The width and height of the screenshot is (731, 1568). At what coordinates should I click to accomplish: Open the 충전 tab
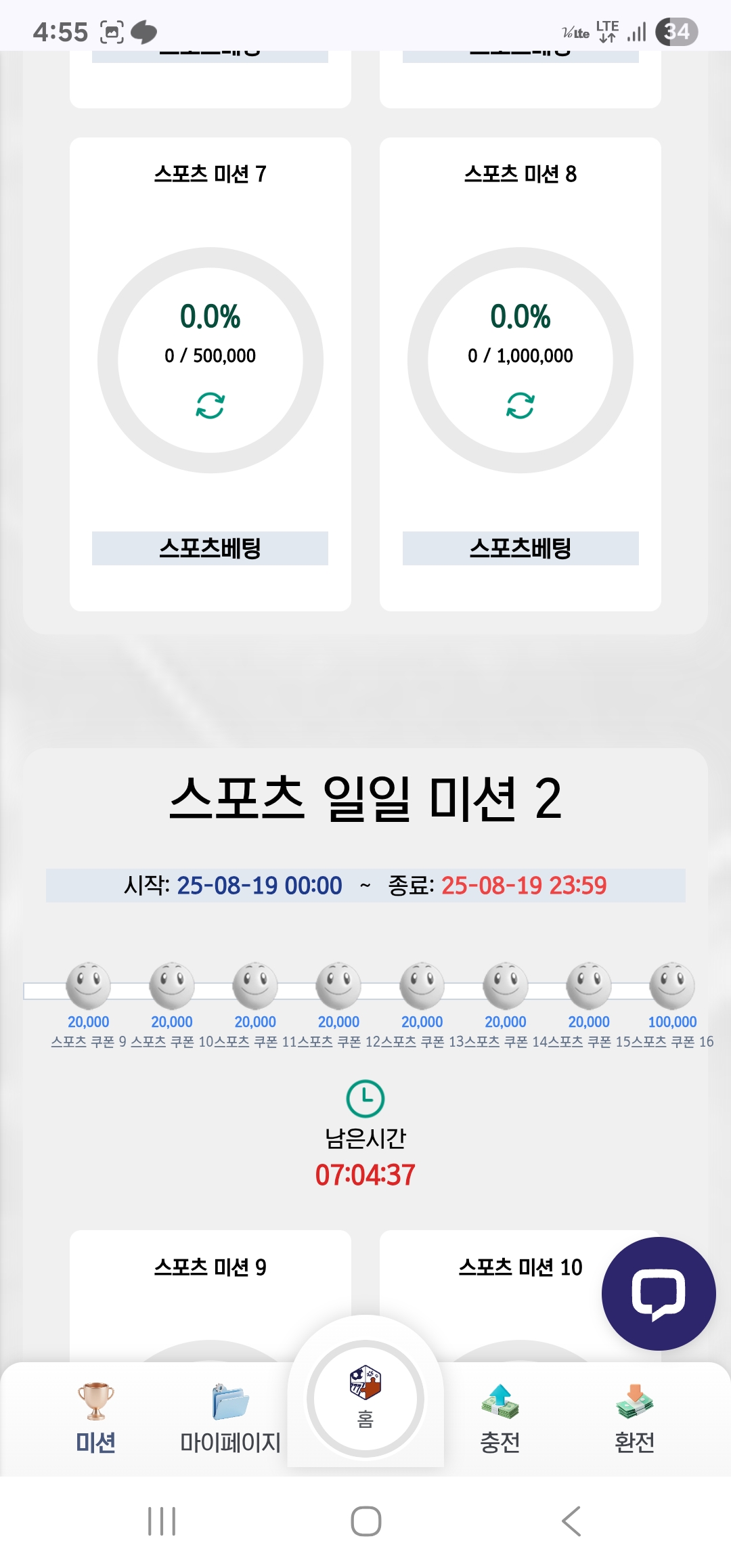pyautogui.click(x=500, y=1418)
